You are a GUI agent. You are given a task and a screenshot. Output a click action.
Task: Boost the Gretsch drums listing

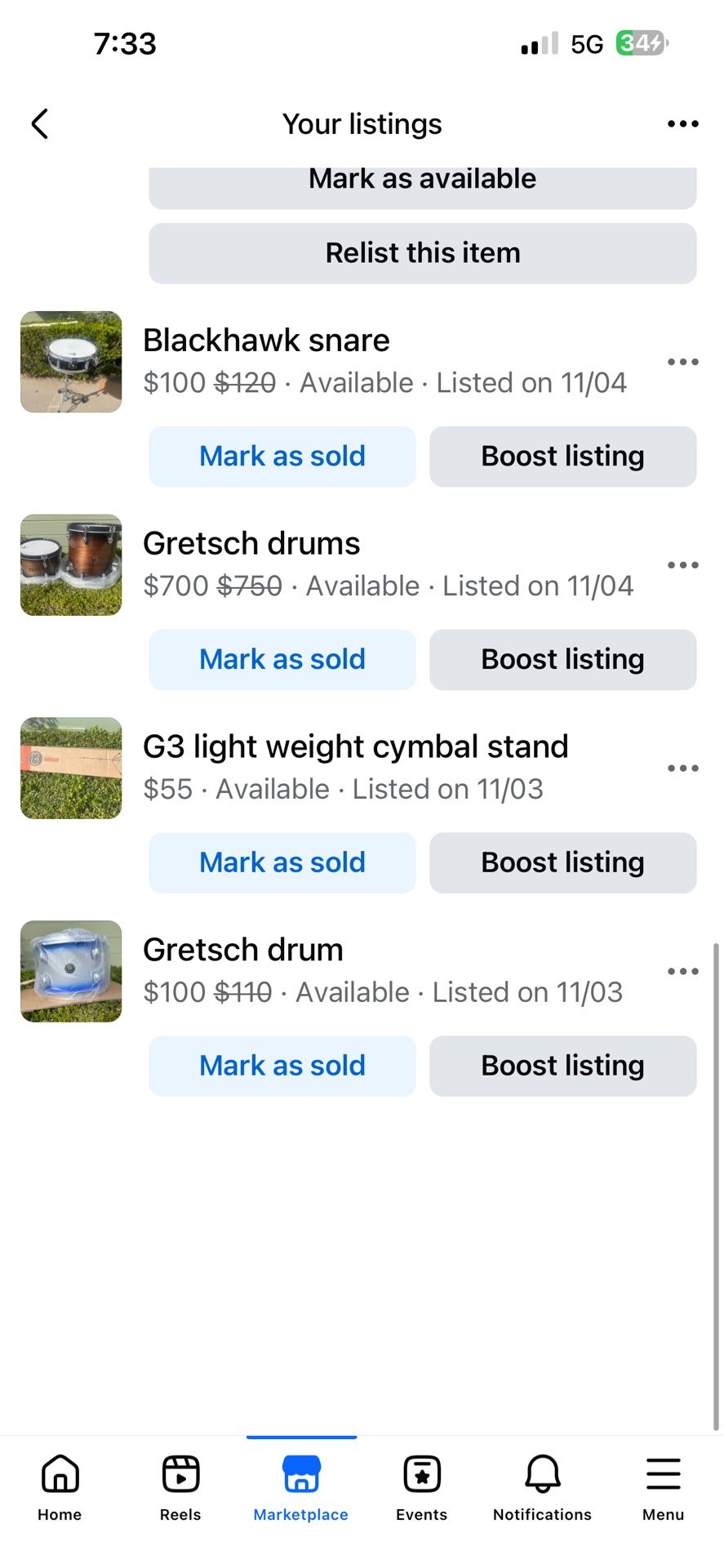[x=562, y=660]
